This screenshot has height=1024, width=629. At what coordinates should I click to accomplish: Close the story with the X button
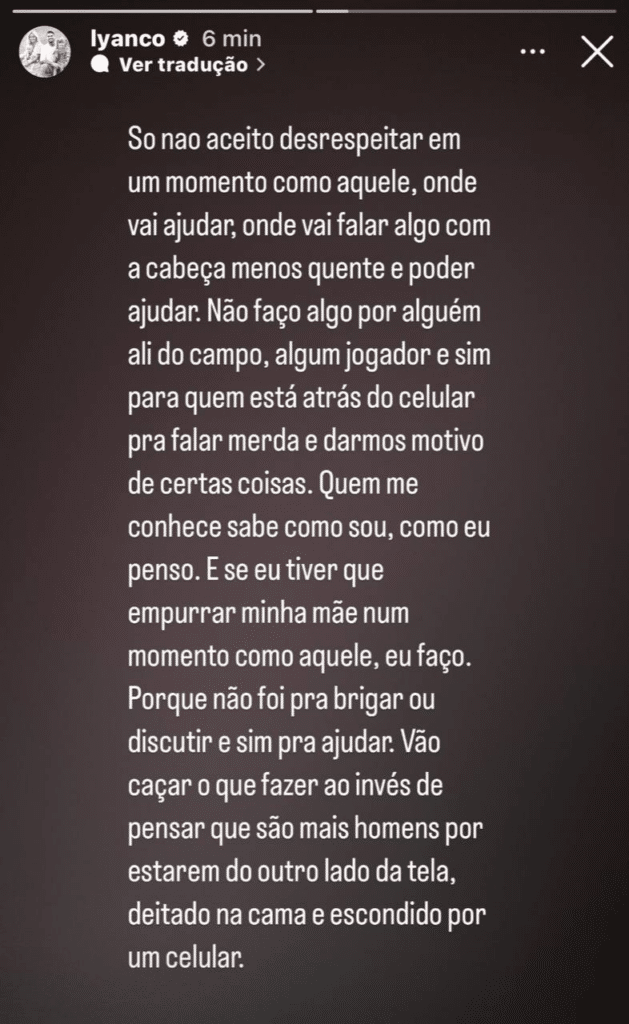click(x=597, y=51)
